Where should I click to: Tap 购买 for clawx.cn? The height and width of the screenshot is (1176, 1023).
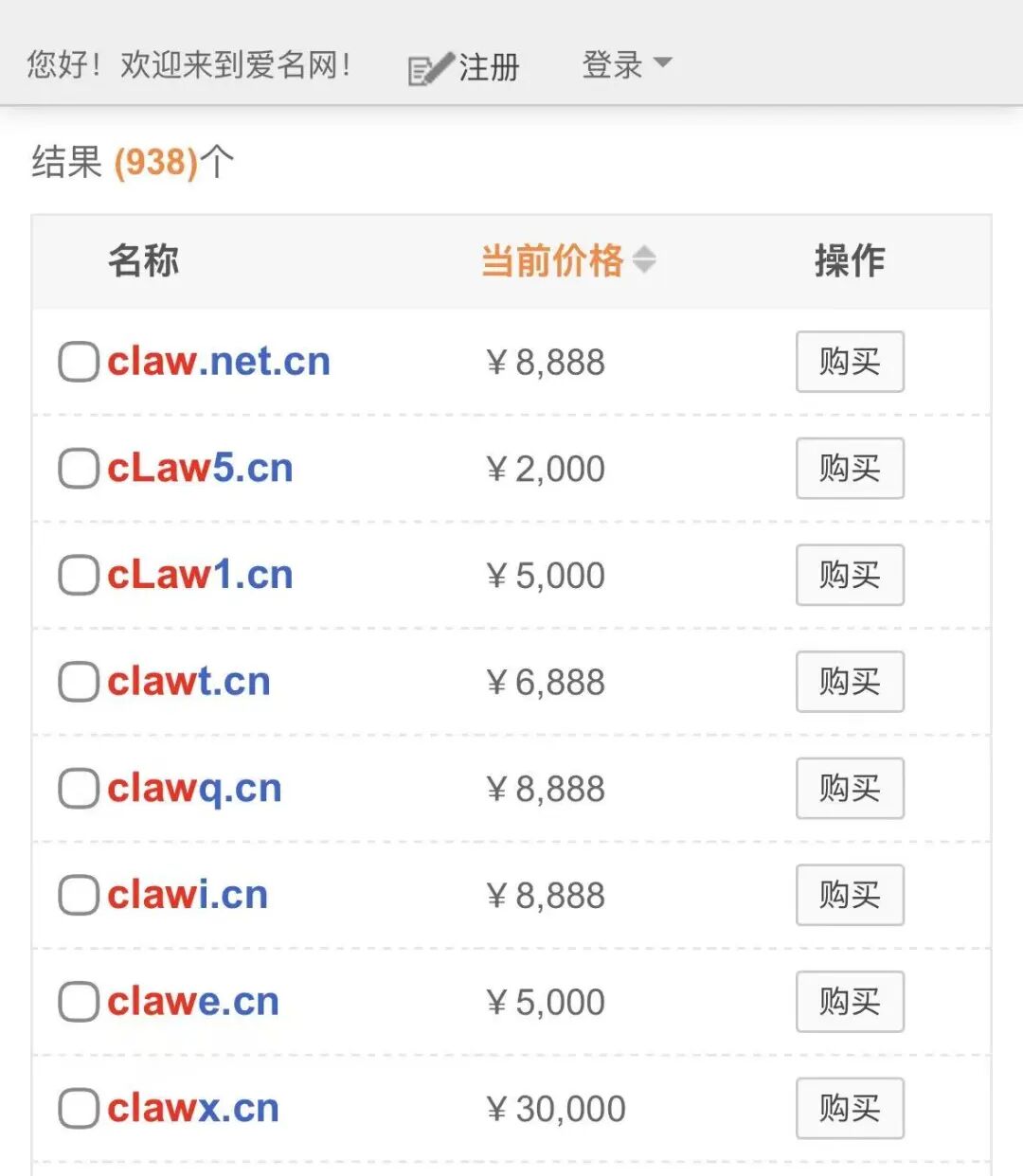[849, 1109]
